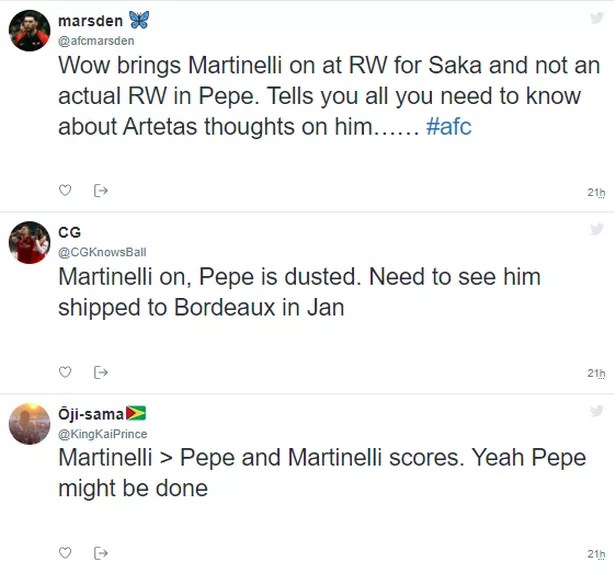This screenshot has width=615, height=573.
Task: Open Ōji-sama's profile avatar
Action: 30,423
